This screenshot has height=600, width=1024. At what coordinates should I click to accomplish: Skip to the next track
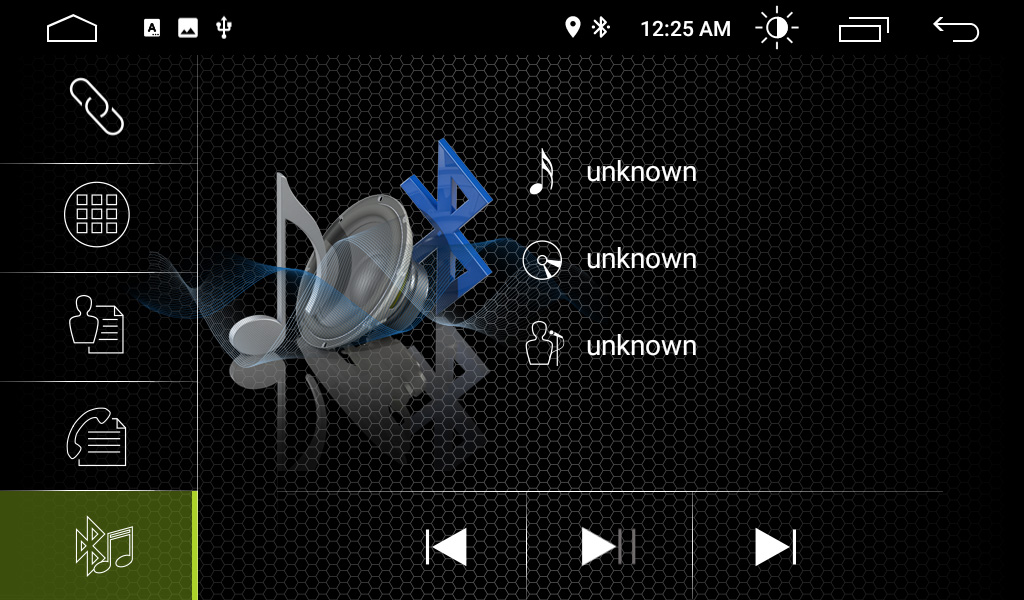click(775, 547)
